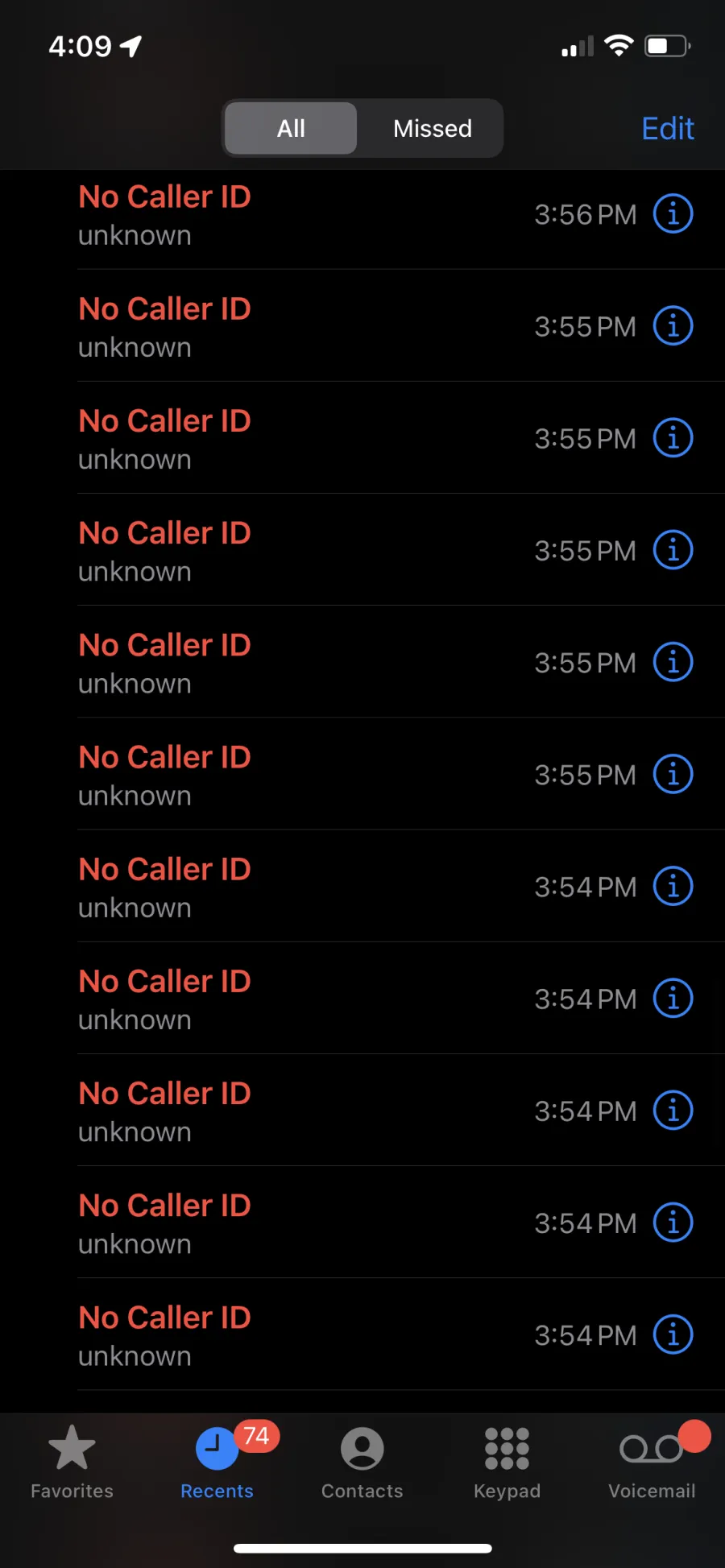Open the Favorites tab
This screenshot has width=725, height=1568.
[72, 1463]
